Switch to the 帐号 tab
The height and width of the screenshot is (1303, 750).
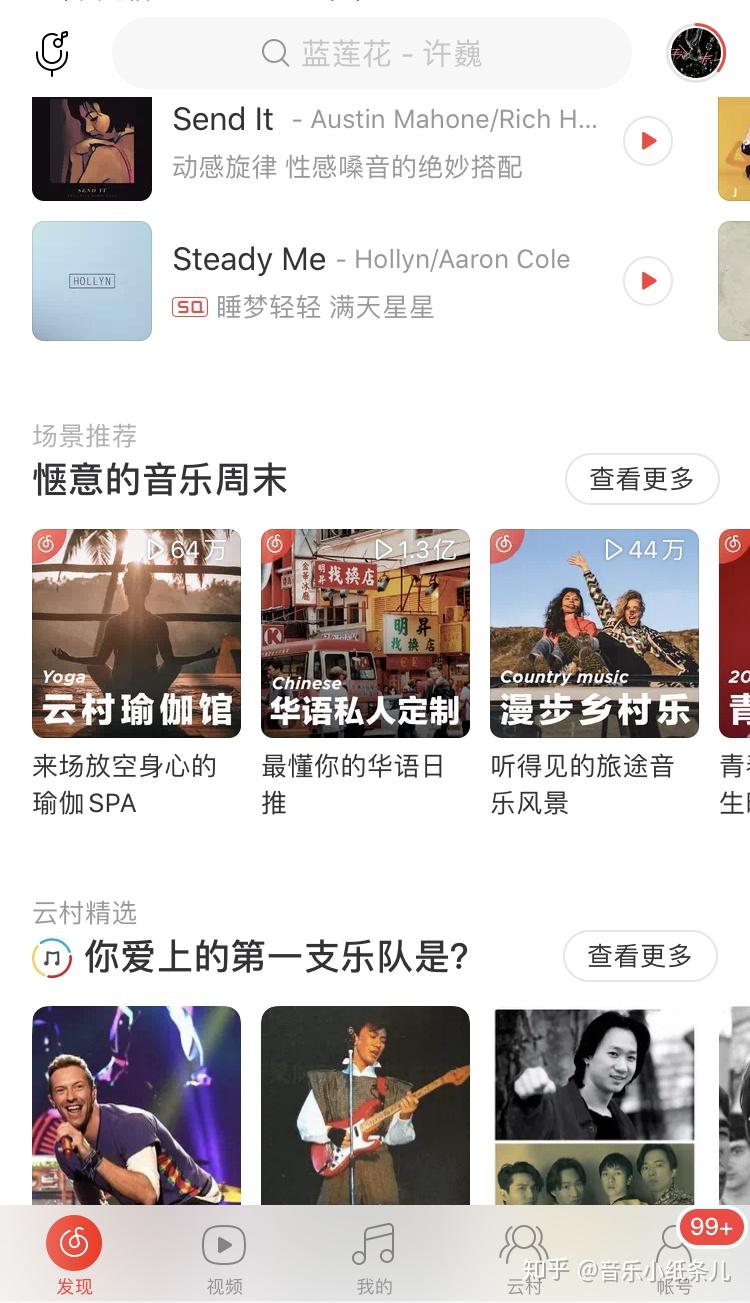[674, 1257]
